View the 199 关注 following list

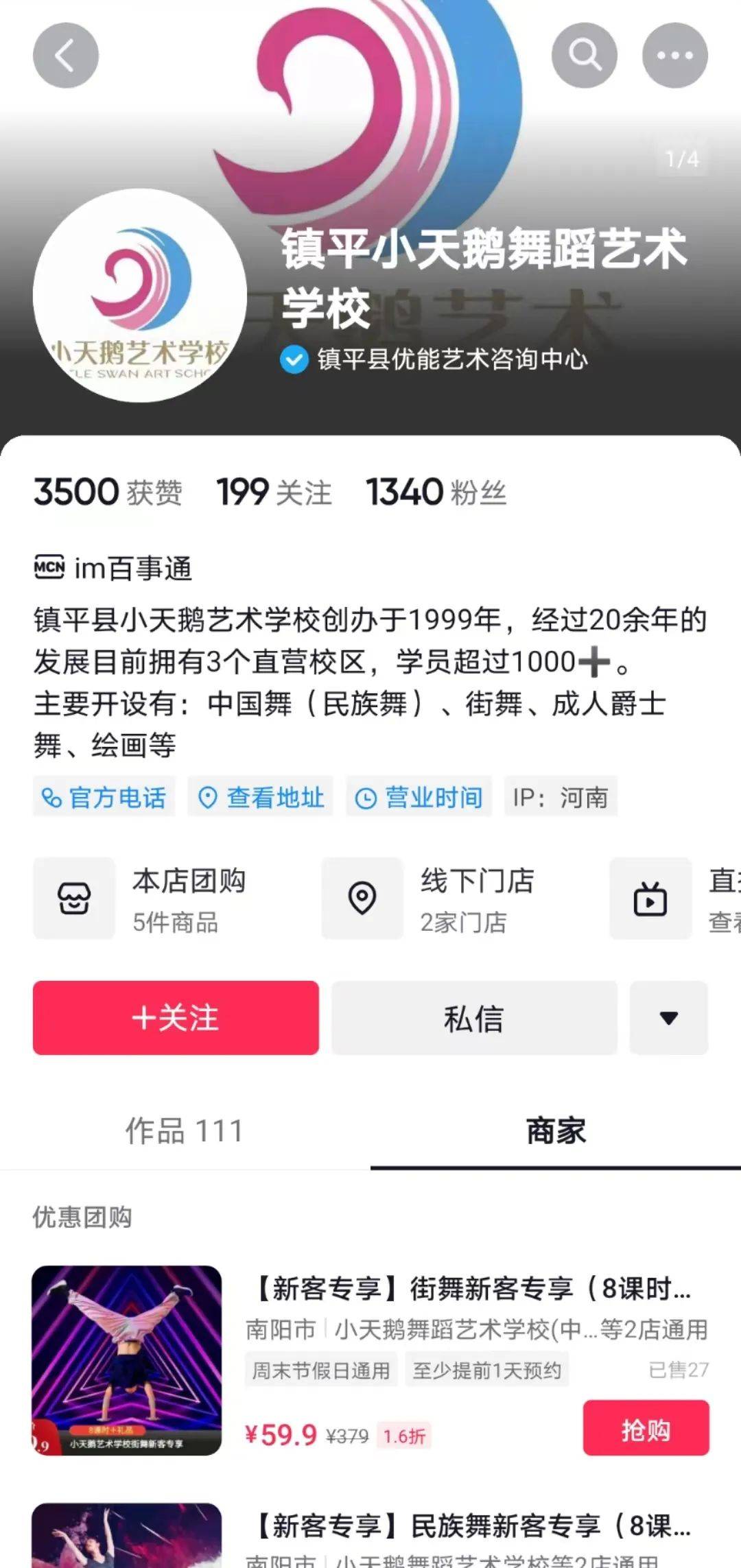tap(274, 492)
